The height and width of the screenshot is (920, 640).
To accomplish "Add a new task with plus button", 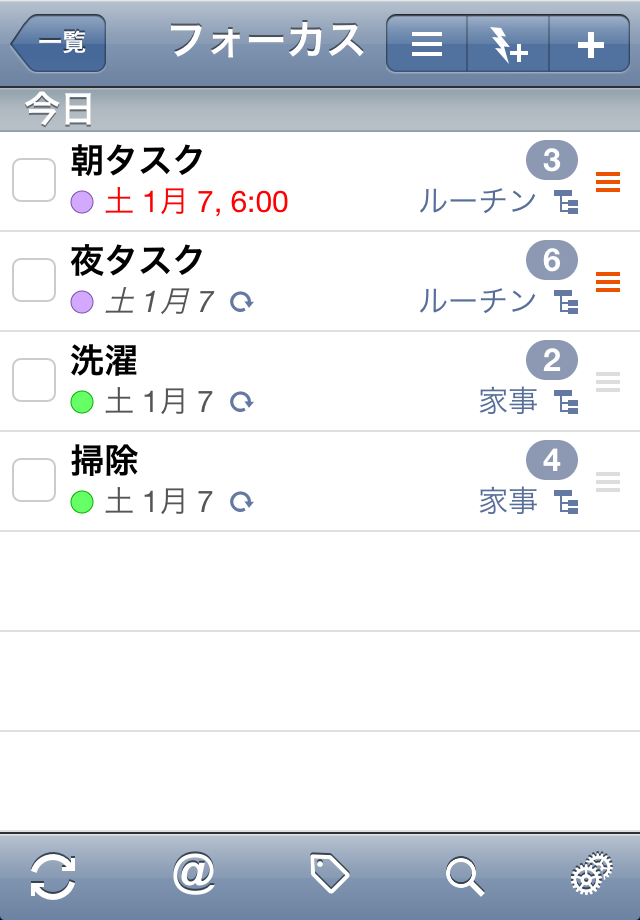I will [x=591, y=44].
